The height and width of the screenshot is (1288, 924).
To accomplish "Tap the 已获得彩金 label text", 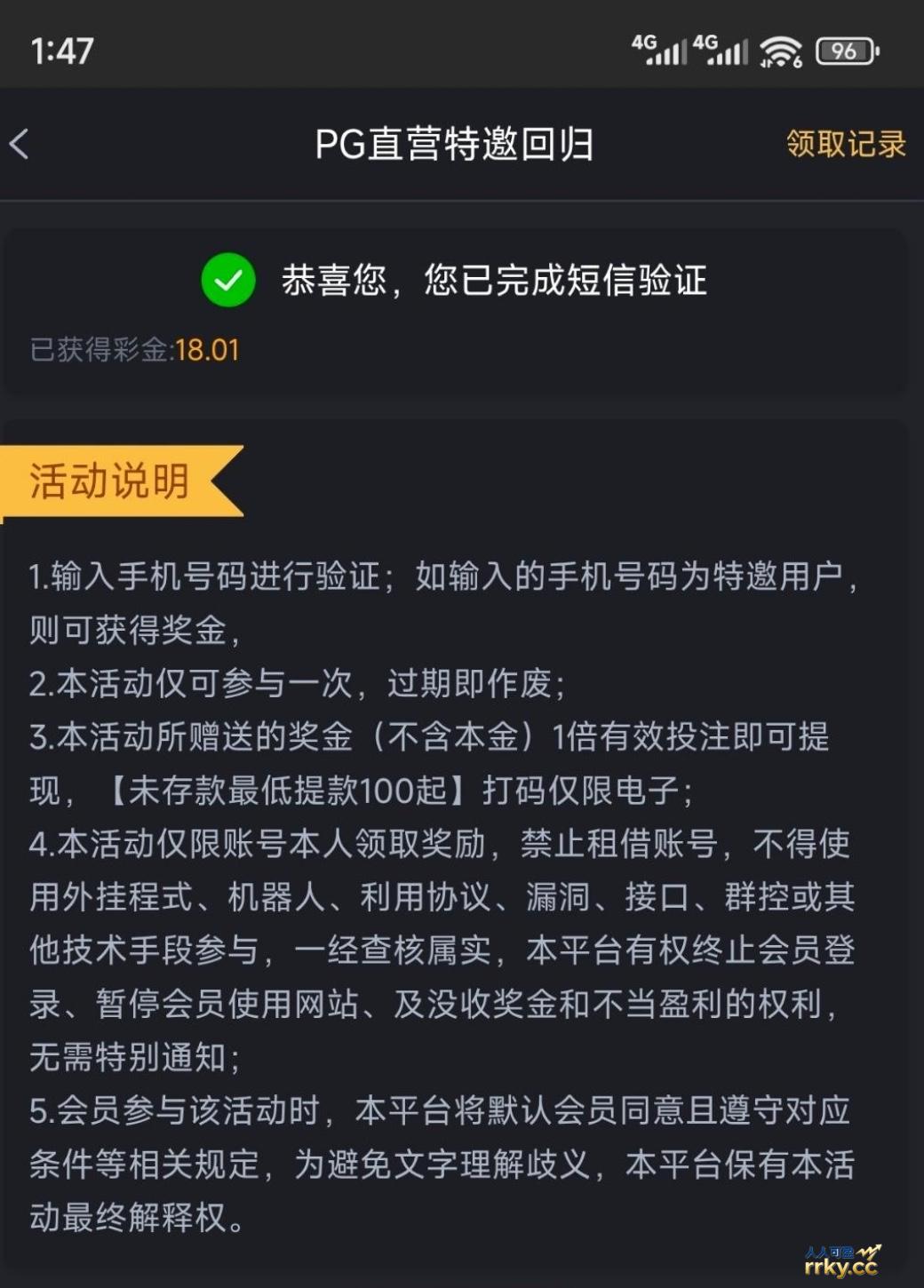I will [x=100, y=349].
